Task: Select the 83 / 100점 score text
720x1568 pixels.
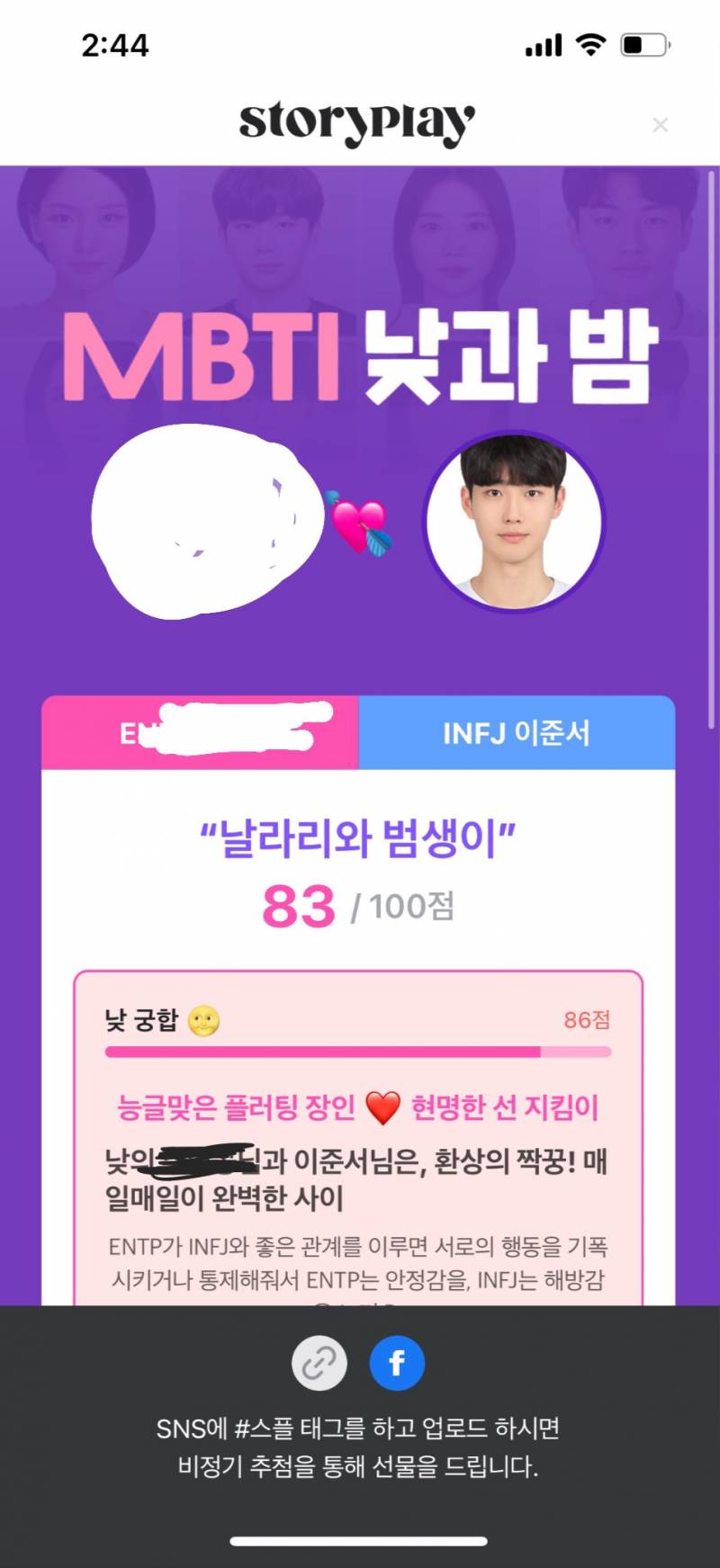Action: tap(357, 908)
